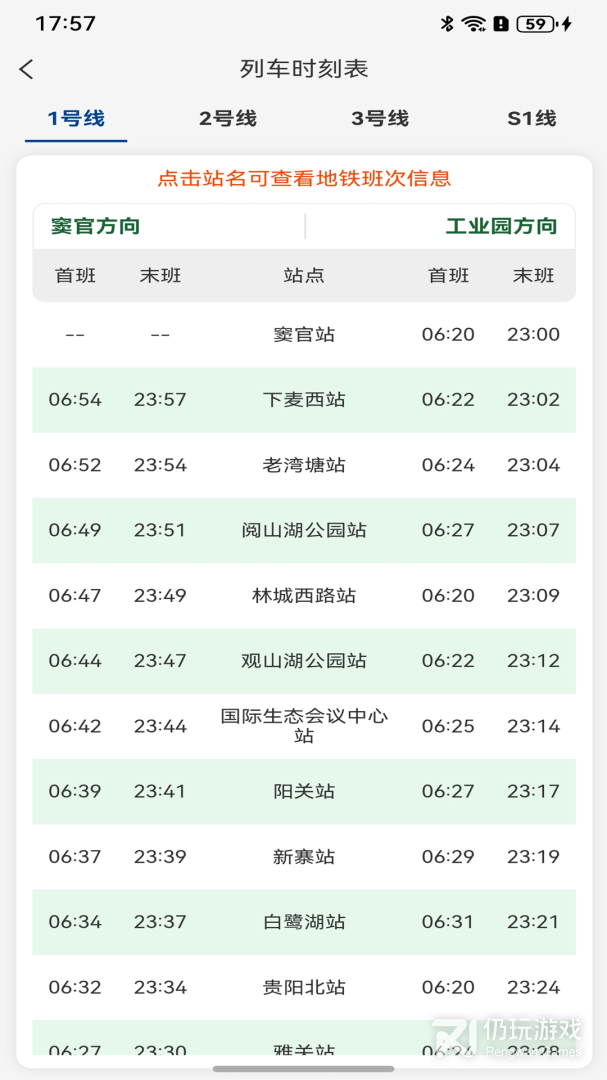Viewport: 607px width, 1080px height.
Task: Open 窦官站 train schedule
Action: pos(304,334)
